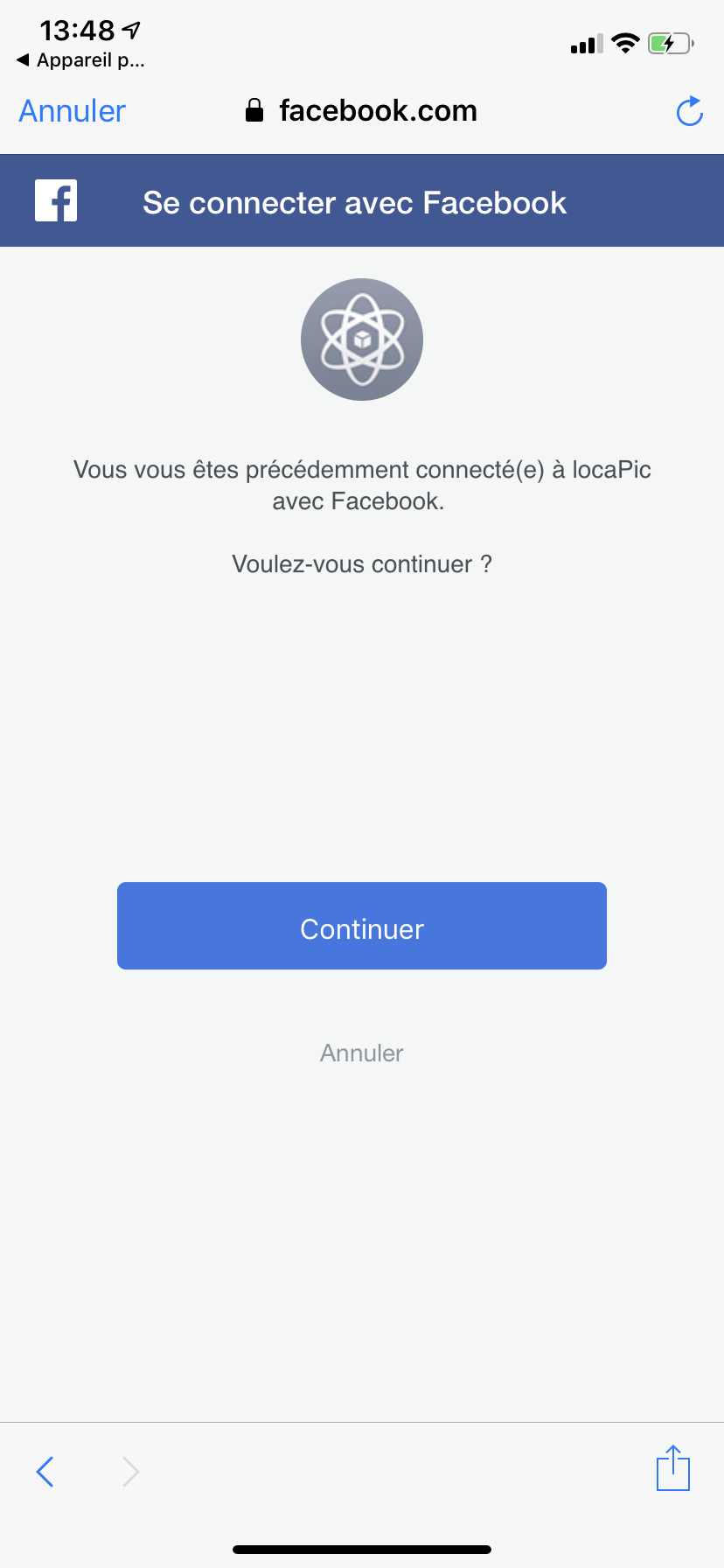Tap Annuler in the browser top bar
724x1568 pixels.
pos(73,111)
